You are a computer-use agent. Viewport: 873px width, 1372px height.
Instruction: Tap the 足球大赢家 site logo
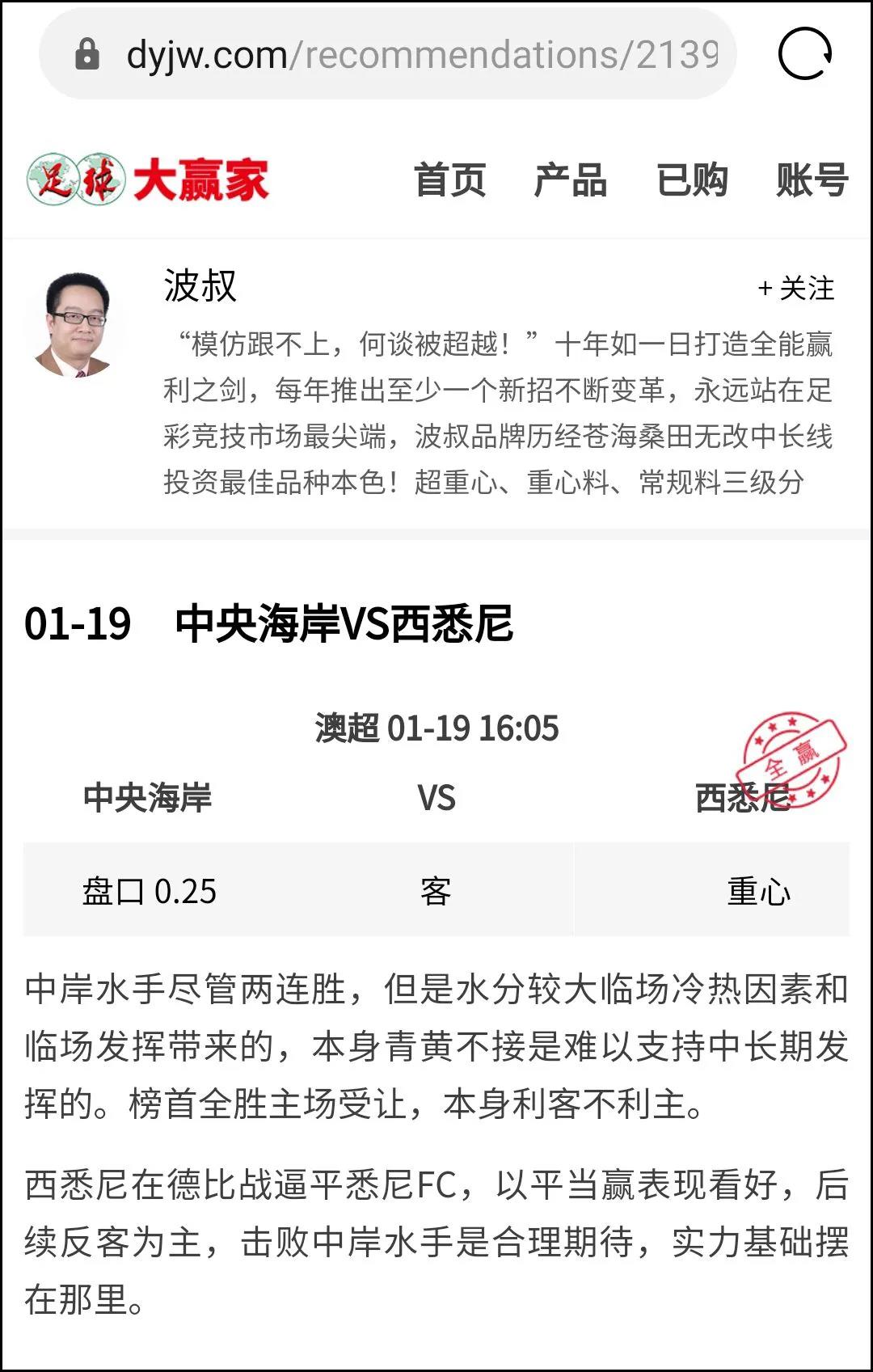click(148, 179)
